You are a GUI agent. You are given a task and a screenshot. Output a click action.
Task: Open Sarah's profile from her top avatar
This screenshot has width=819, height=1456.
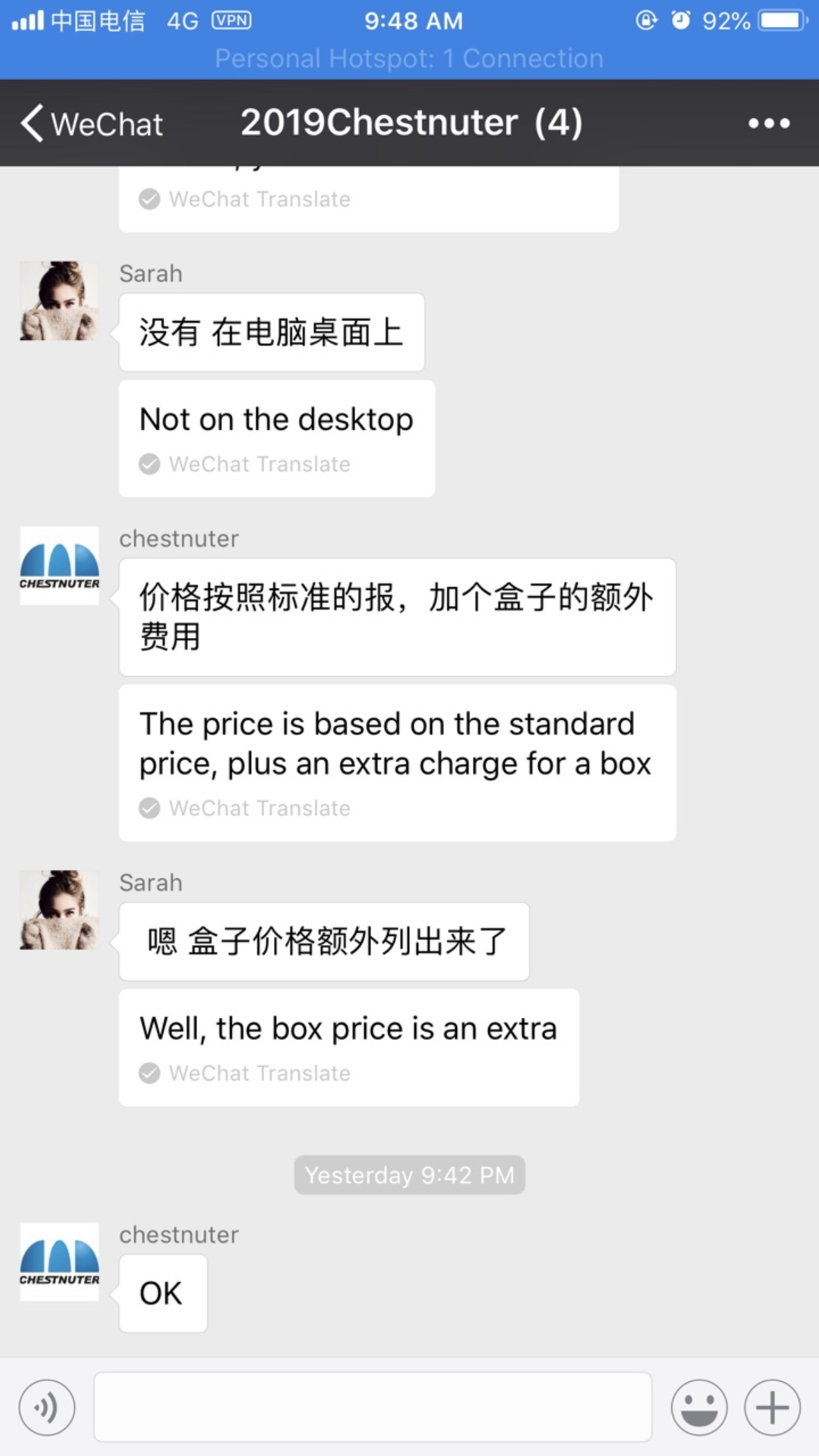[x=60, y=301]
